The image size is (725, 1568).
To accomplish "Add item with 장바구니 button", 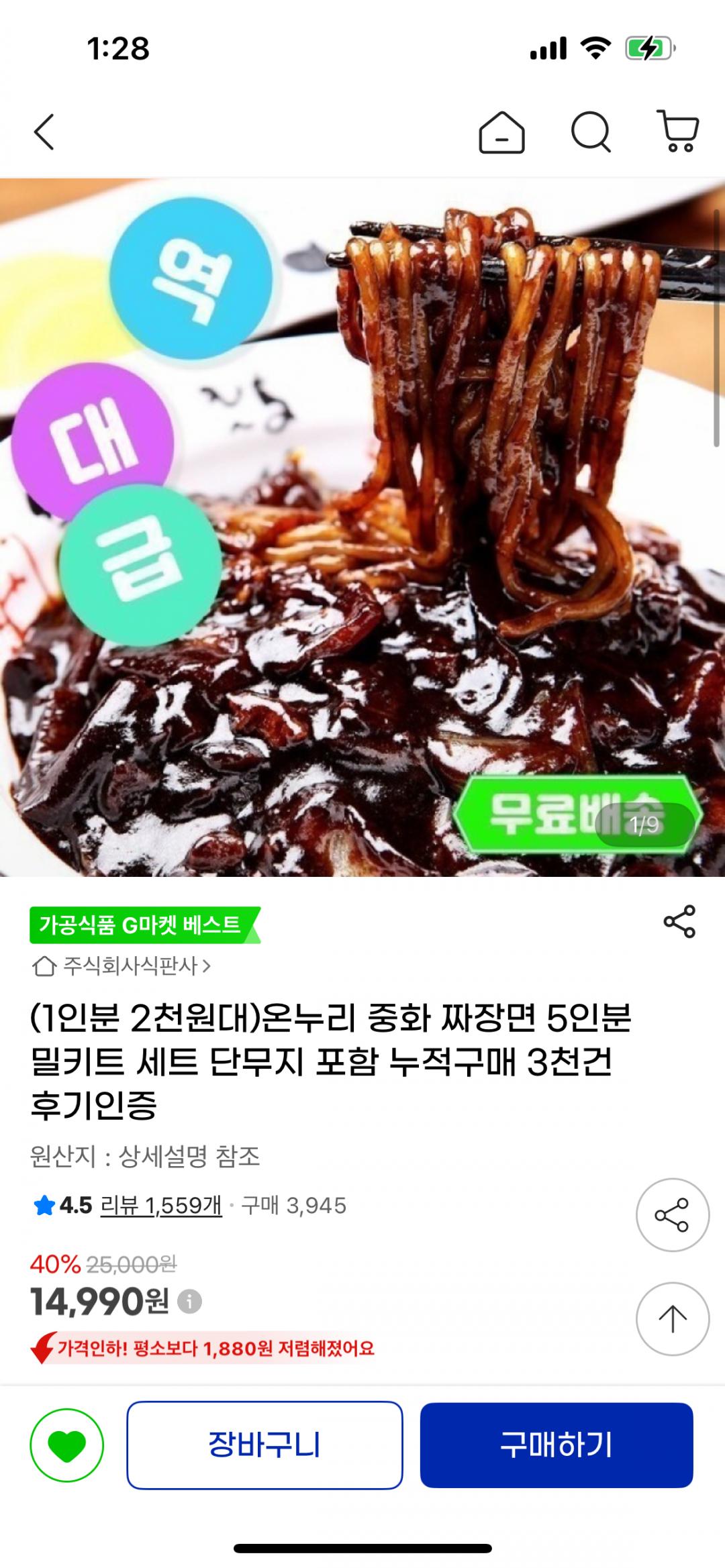I will pos(264,1445).
